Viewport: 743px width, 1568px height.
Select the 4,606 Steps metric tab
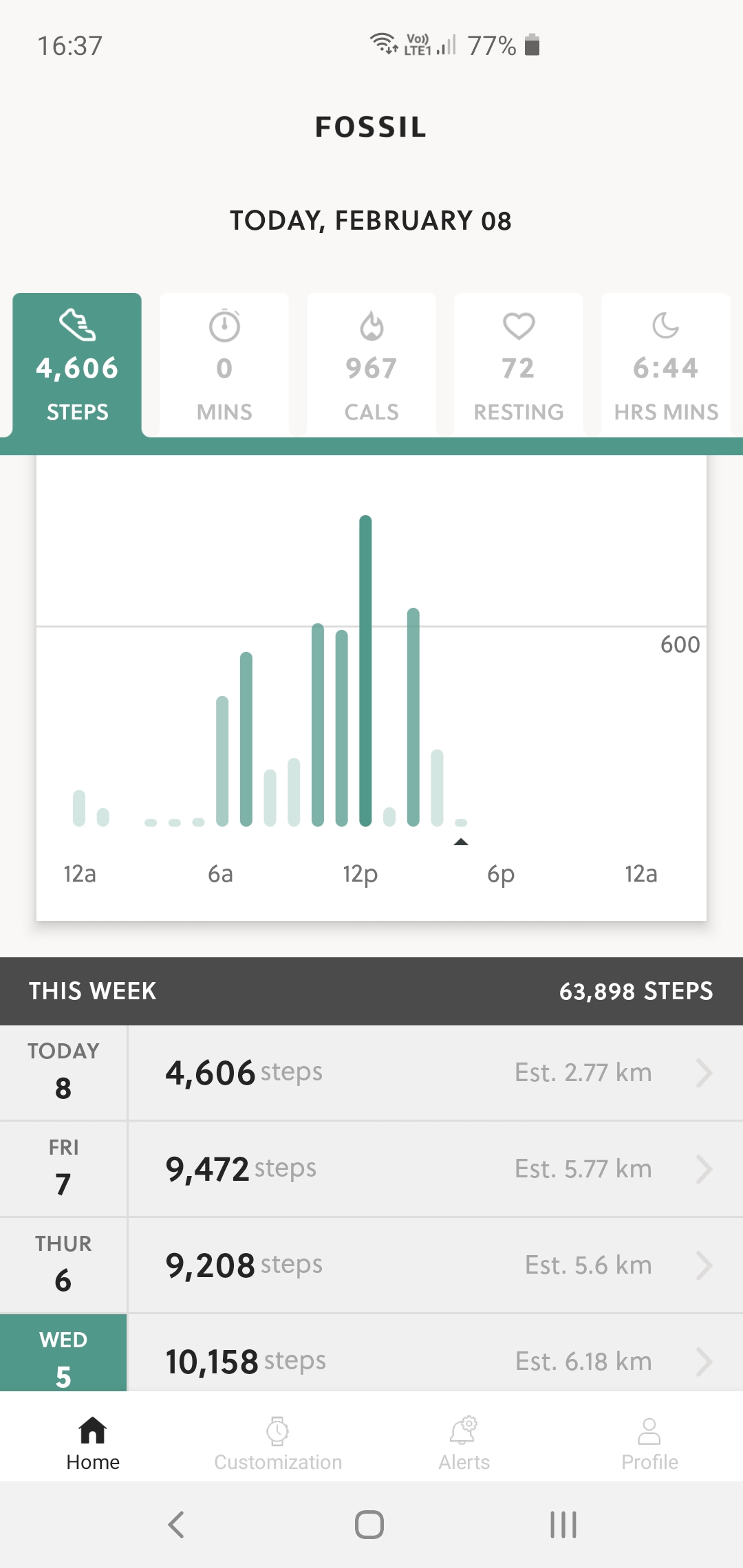77,365
